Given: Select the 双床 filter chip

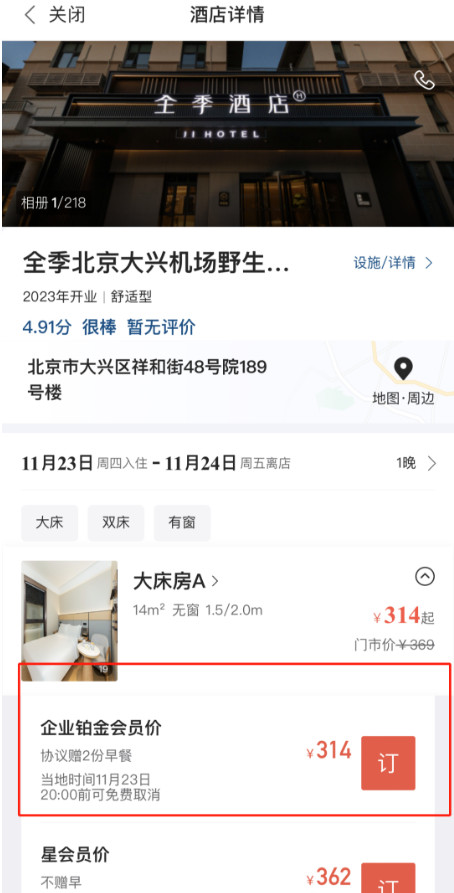Looking at the screenshot, I should tap(116, 523).
